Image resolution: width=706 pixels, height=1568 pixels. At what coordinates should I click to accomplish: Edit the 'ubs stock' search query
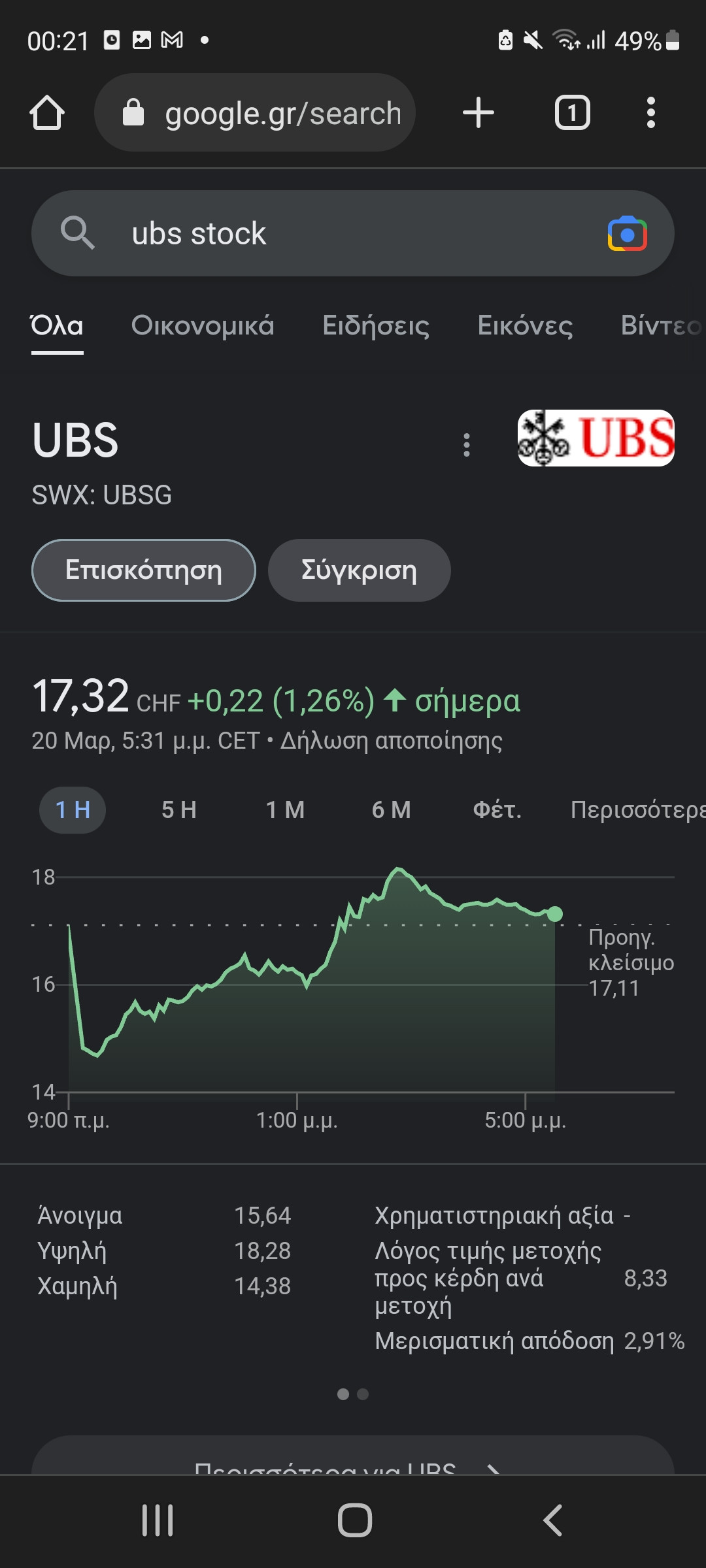[x=327, y=234]
